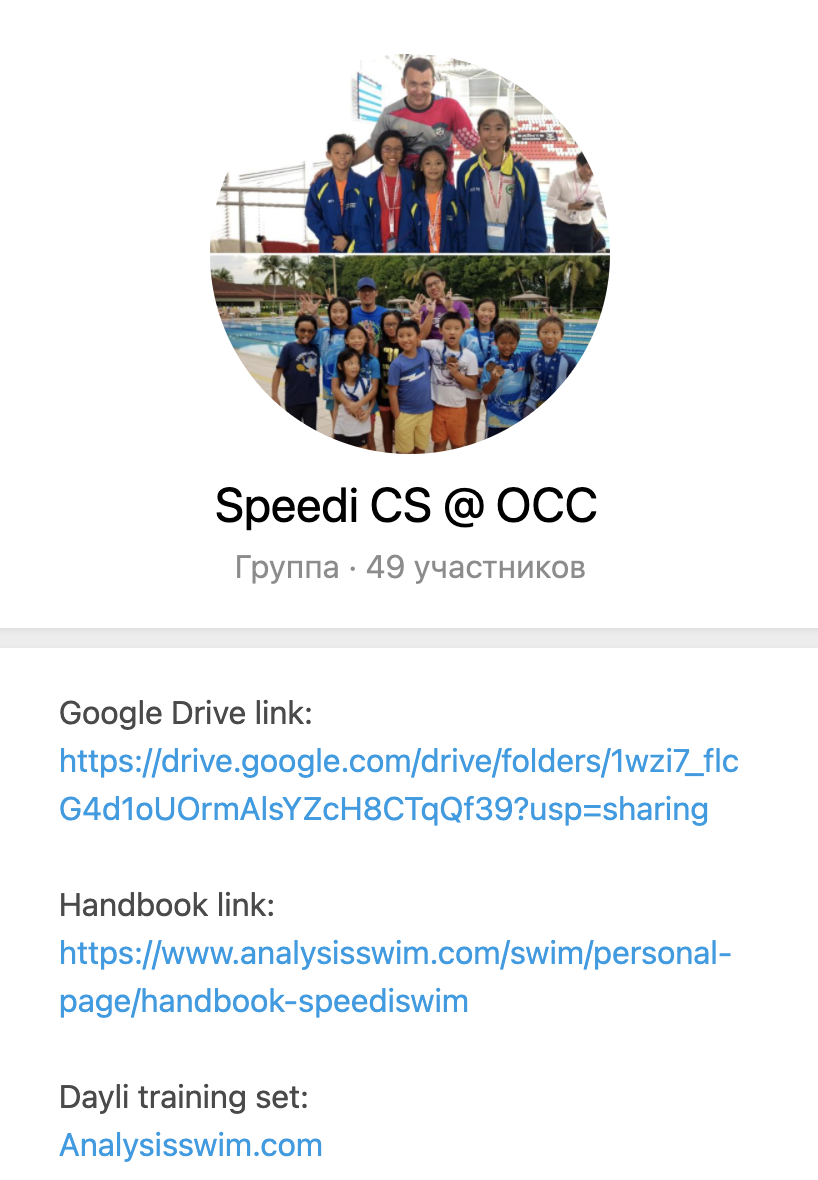Open the Analysisswim.com link
This screenshot has width=818, height=1180.
pos(191,1145)
